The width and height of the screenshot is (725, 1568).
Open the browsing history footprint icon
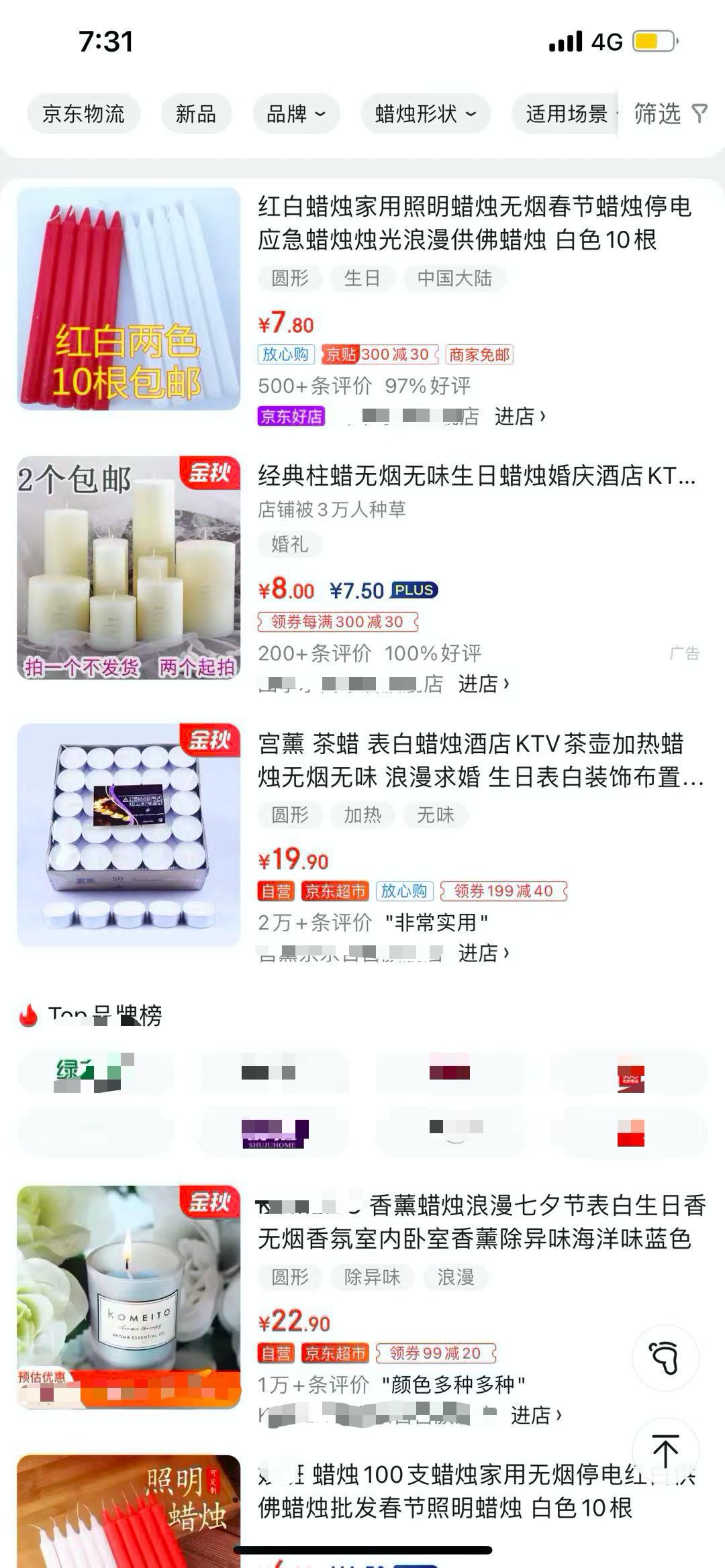pos(665,1357)
